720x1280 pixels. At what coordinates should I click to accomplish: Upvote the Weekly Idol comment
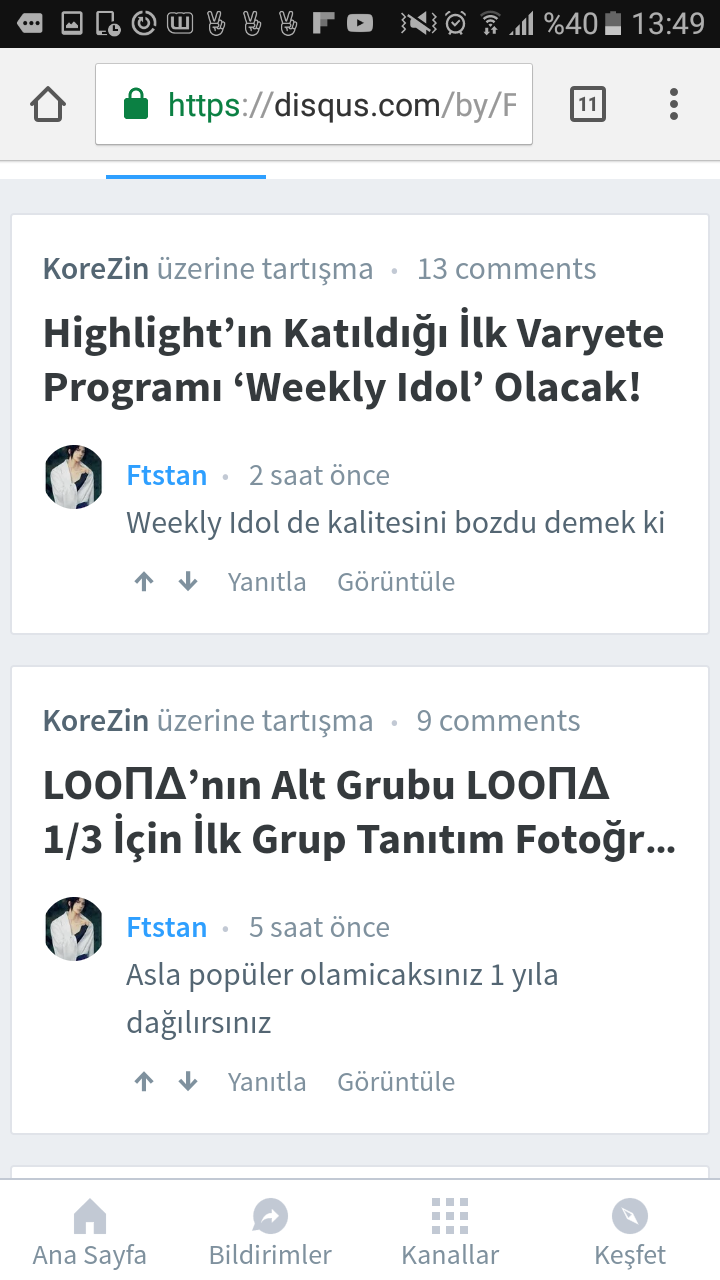point(144,582)
